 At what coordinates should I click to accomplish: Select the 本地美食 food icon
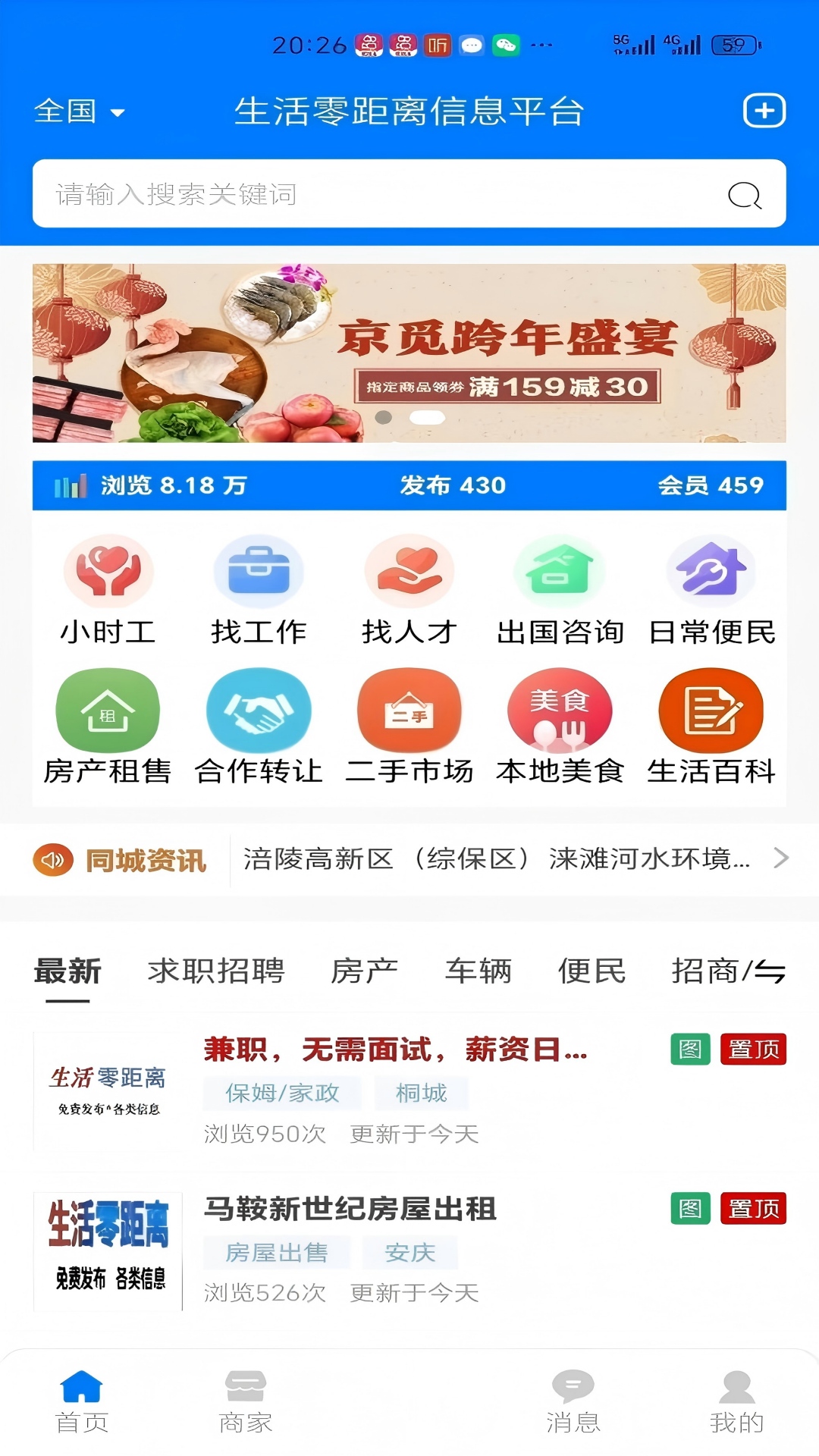pyautogui.click(x=560, y=711)
